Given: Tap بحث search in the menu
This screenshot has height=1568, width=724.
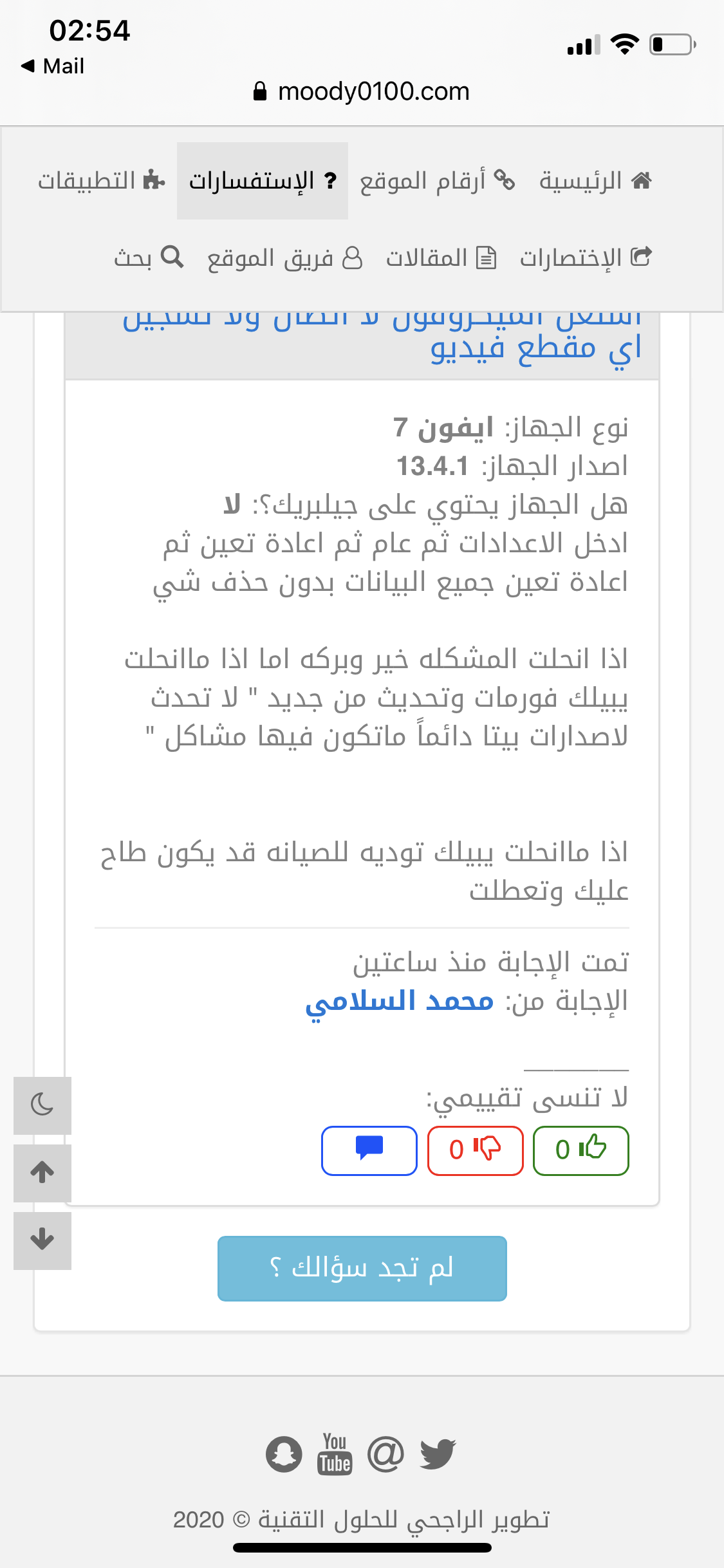Looking at the screenshot, I should (149, 258).
